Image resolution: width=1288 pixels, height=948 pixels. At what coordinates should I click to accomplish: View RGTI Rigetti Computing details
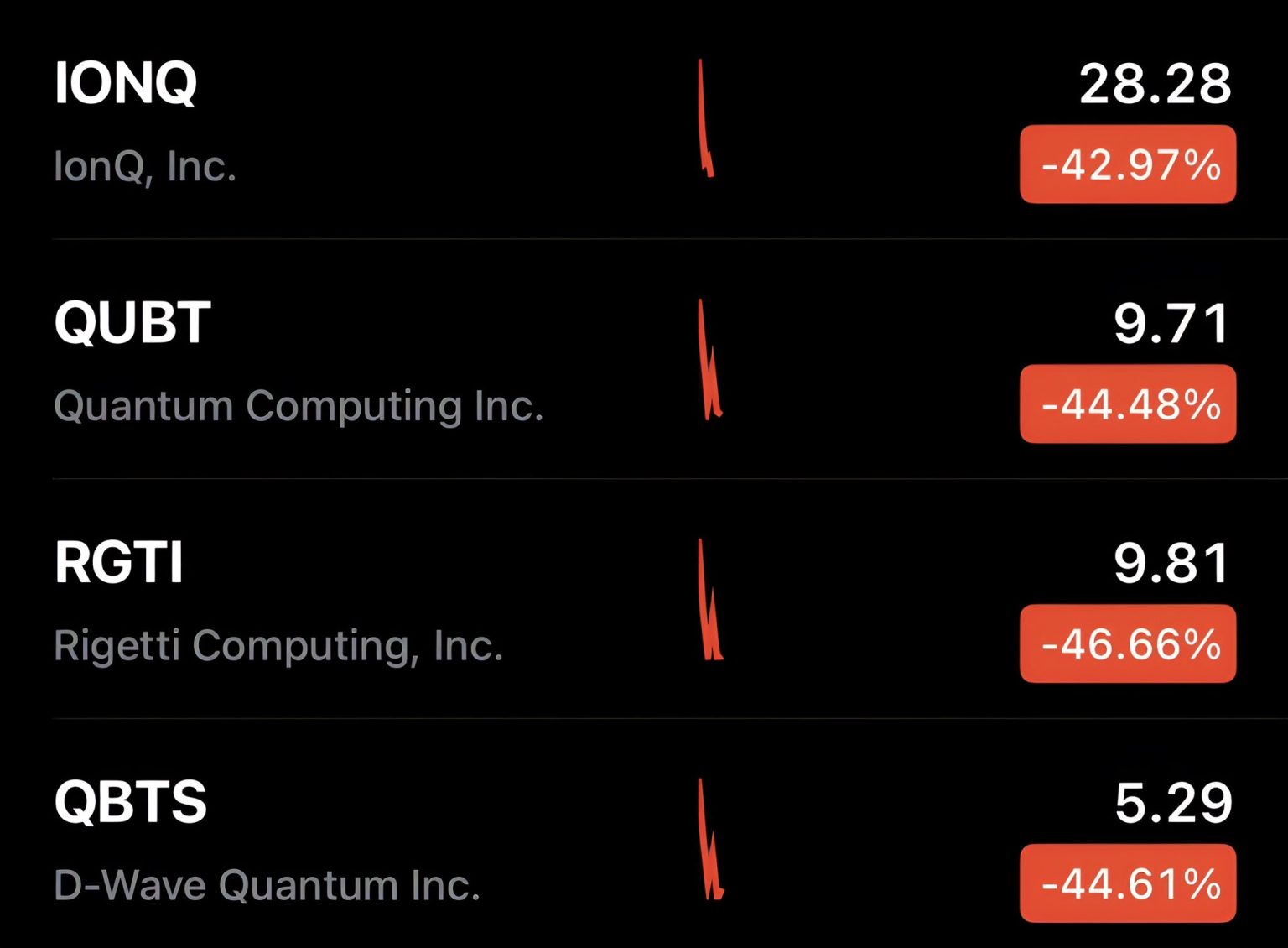[x=119, y=562]
